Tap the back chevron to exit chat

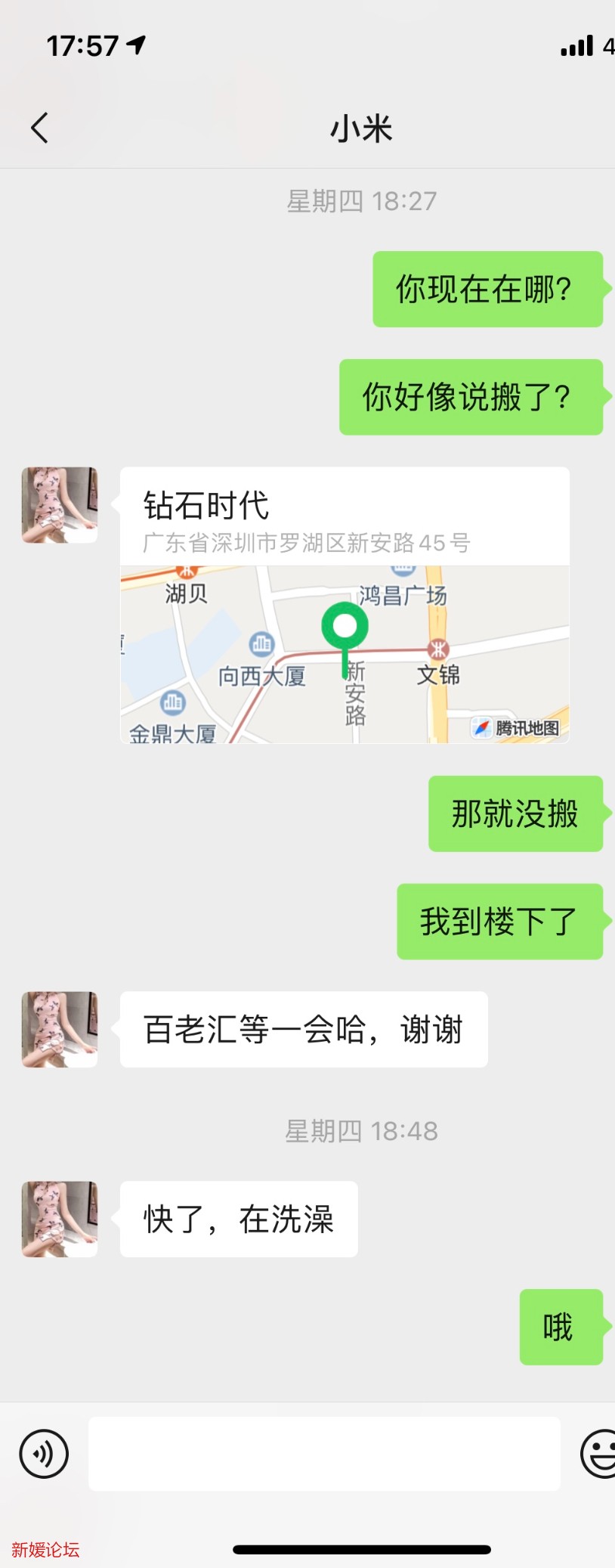pos(39,127)
